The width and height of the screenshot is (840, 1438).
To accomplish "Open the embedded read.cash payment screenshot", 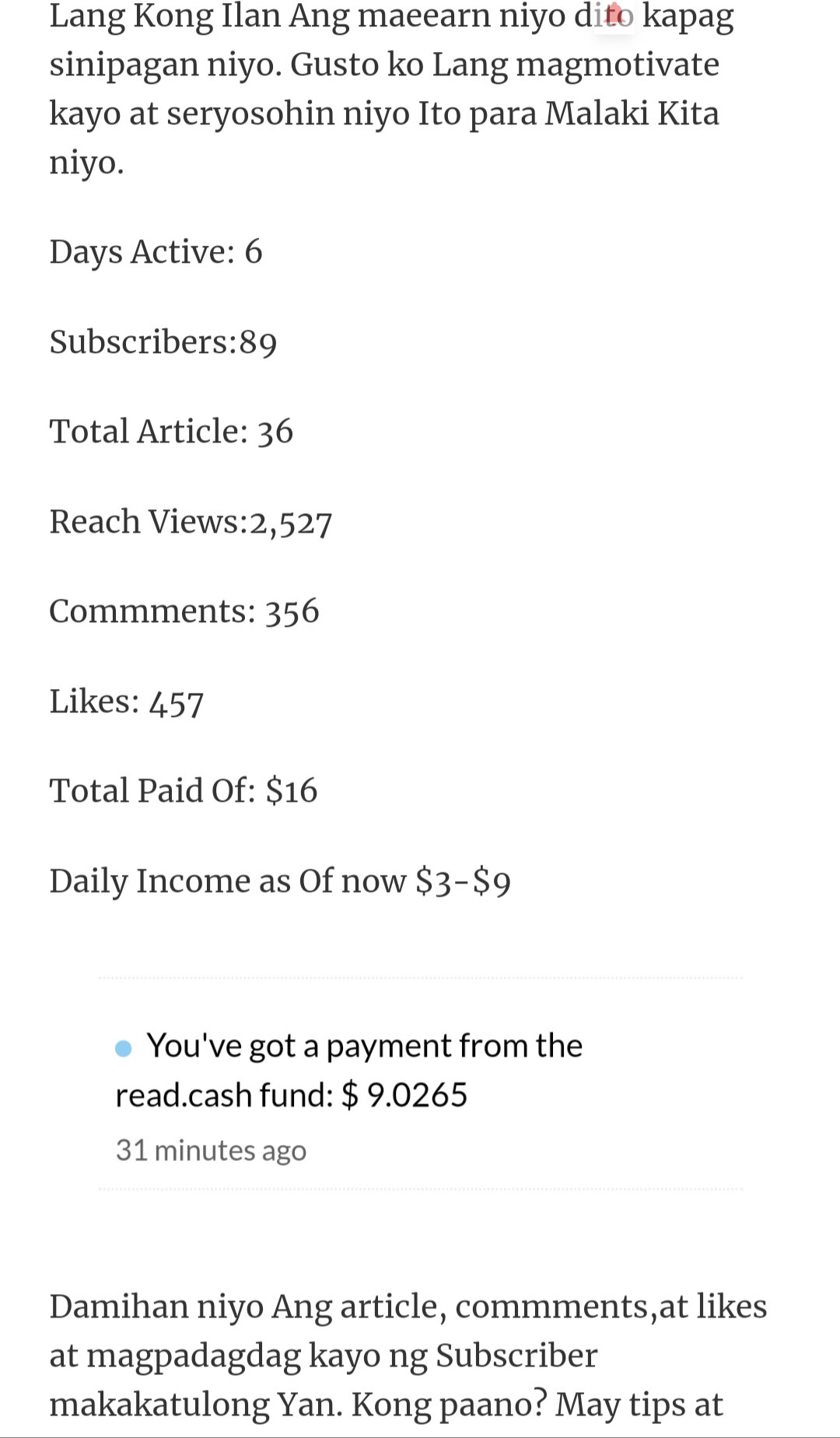I will 421,1083.
